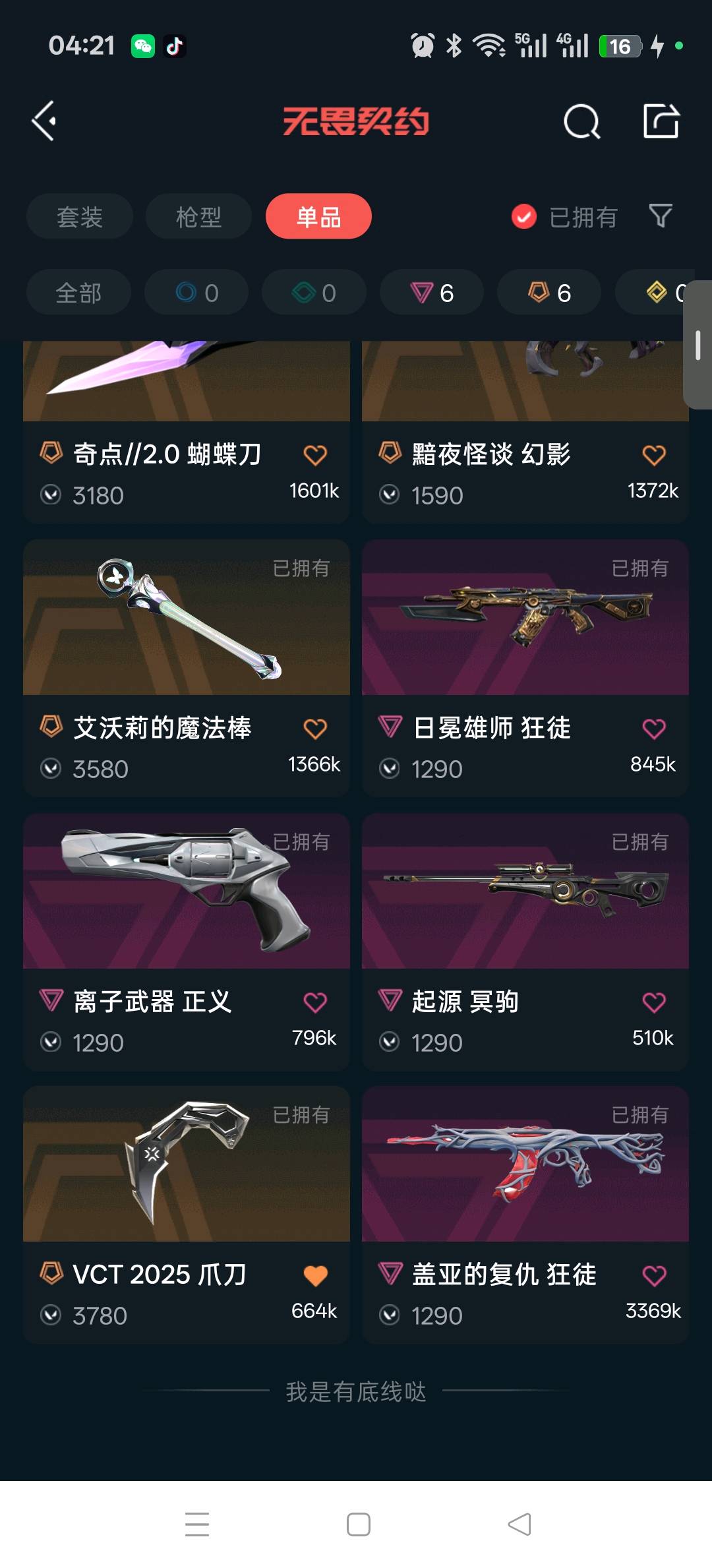Tap the system home button
This screenshot has width=712, height=1568.
pyautogui.click(x=358, y=1524)
